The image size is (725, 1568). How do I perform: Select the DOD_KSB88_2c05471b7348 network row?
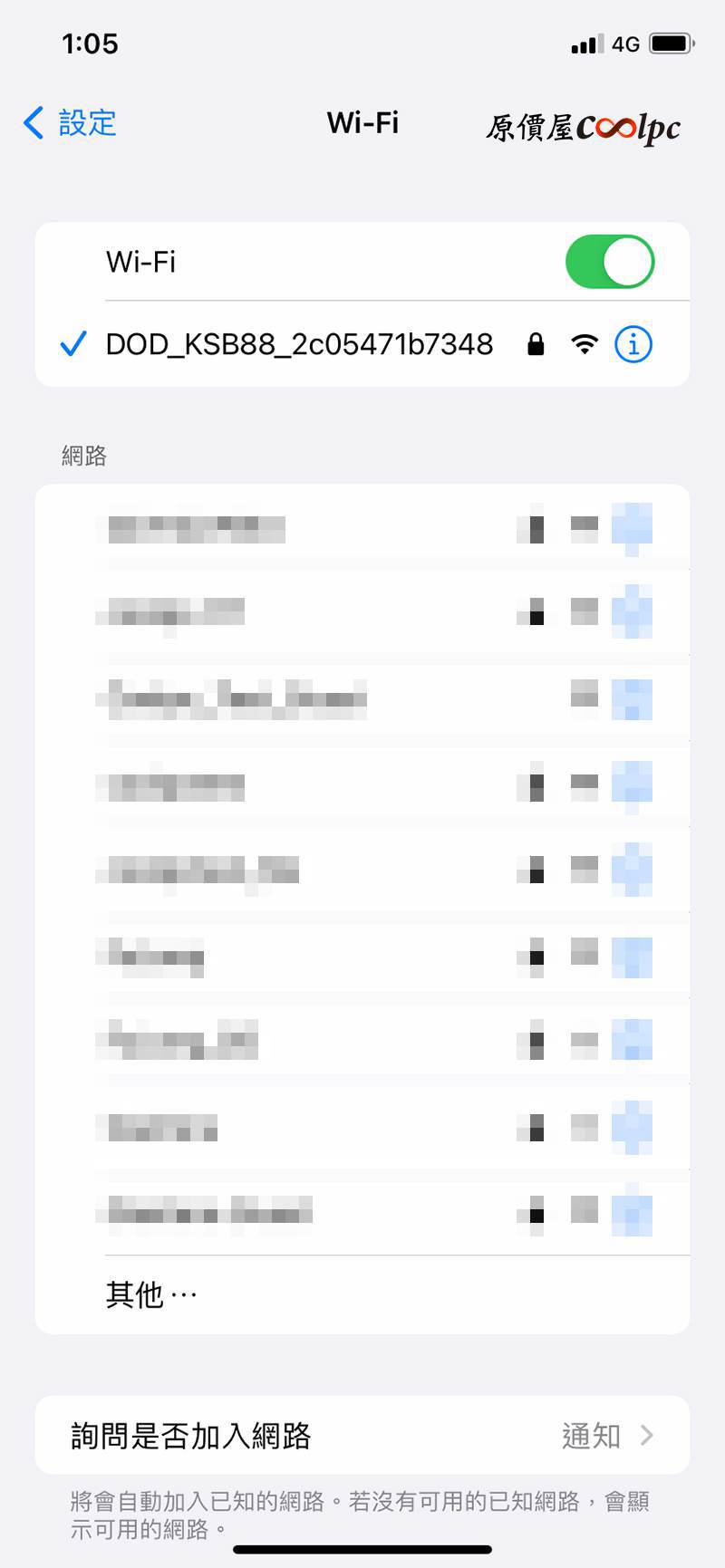tap(362, 344)
